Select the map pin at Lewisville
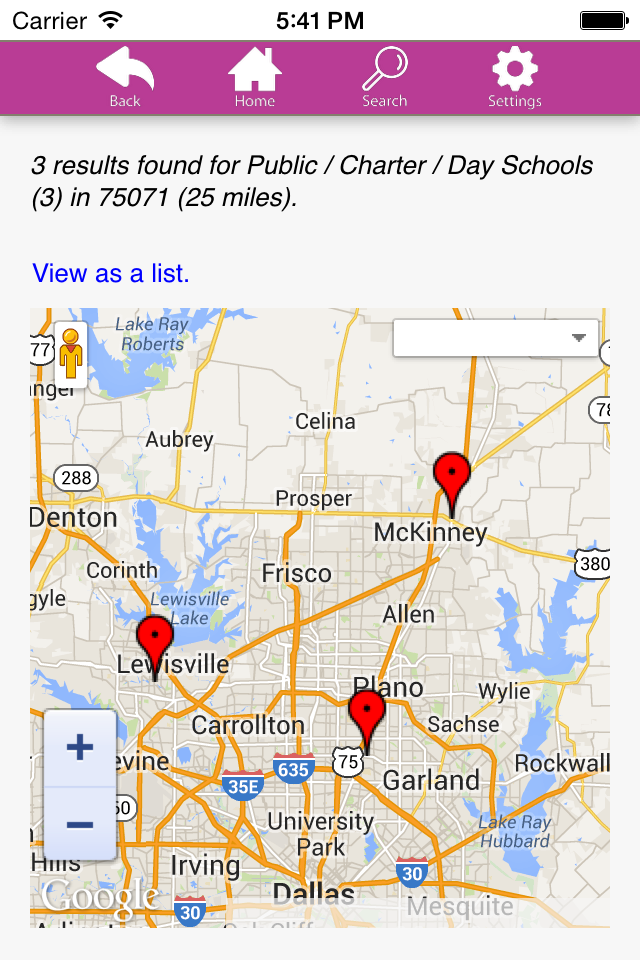Image resolution: width=640 pixels, height=960 pixels. (155, 641)
